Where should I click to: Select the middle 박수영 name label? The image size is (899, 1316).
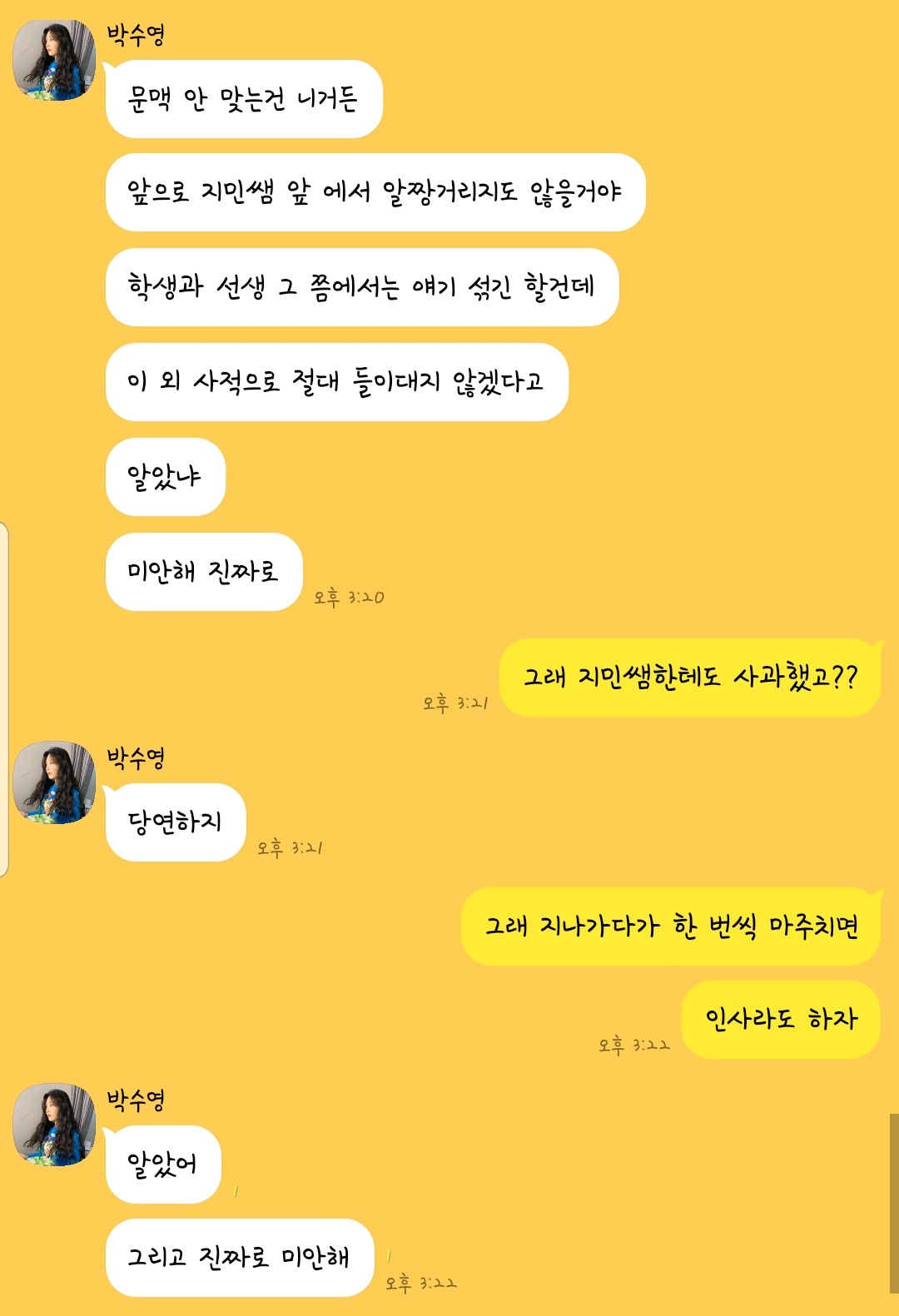click(133, 757)
